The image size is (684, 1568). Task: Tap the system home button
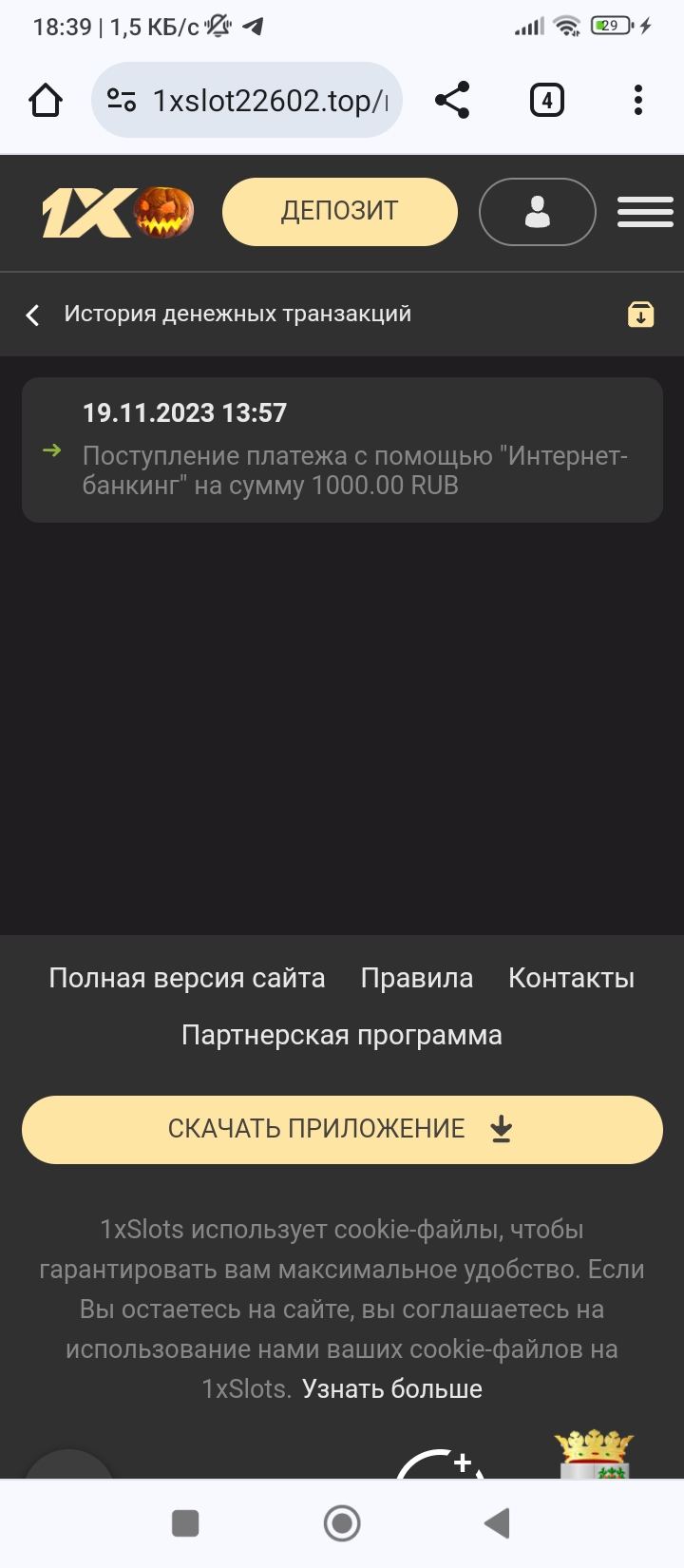342,1523
